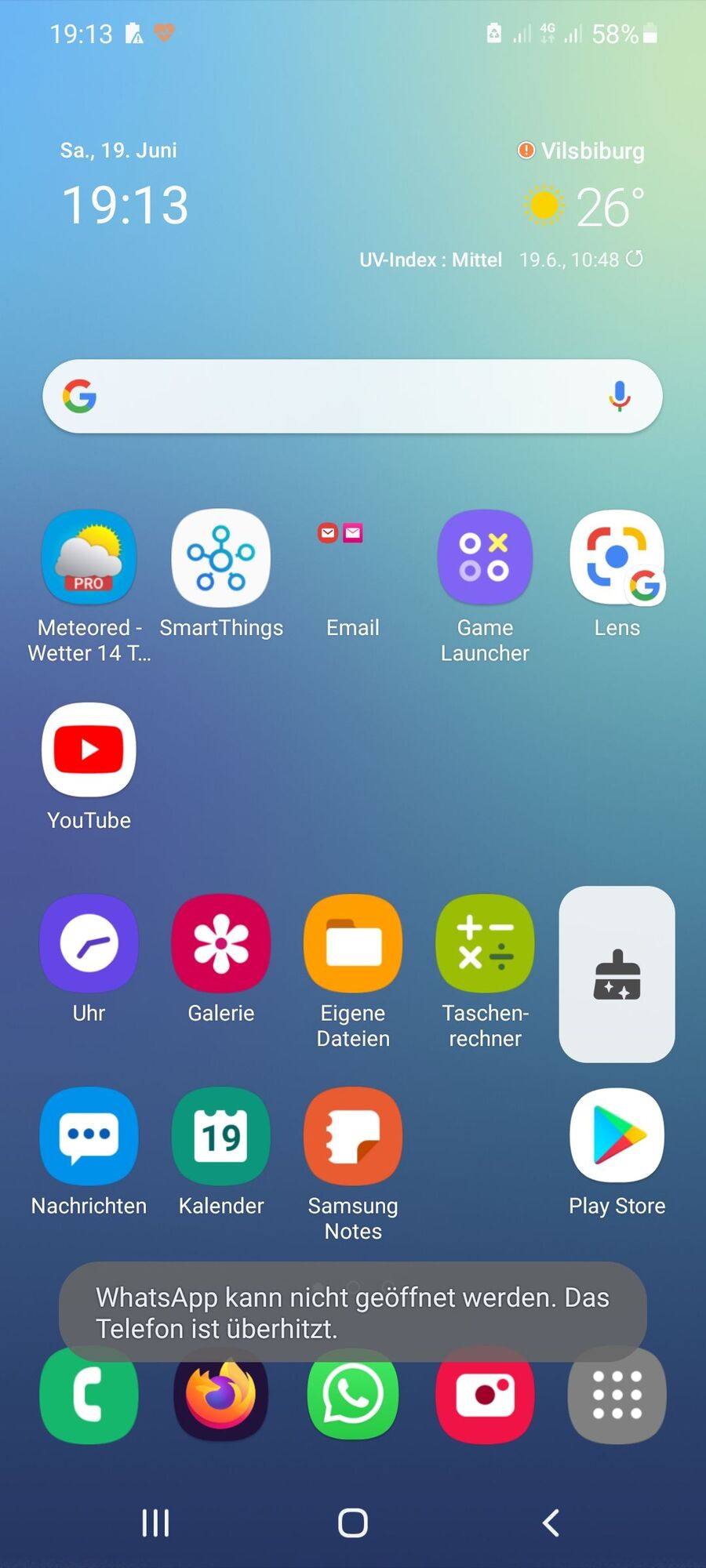Refresh the Vilsbiburg weather widget
This screenshot has height=1568, width=706.
coord(635,259)
